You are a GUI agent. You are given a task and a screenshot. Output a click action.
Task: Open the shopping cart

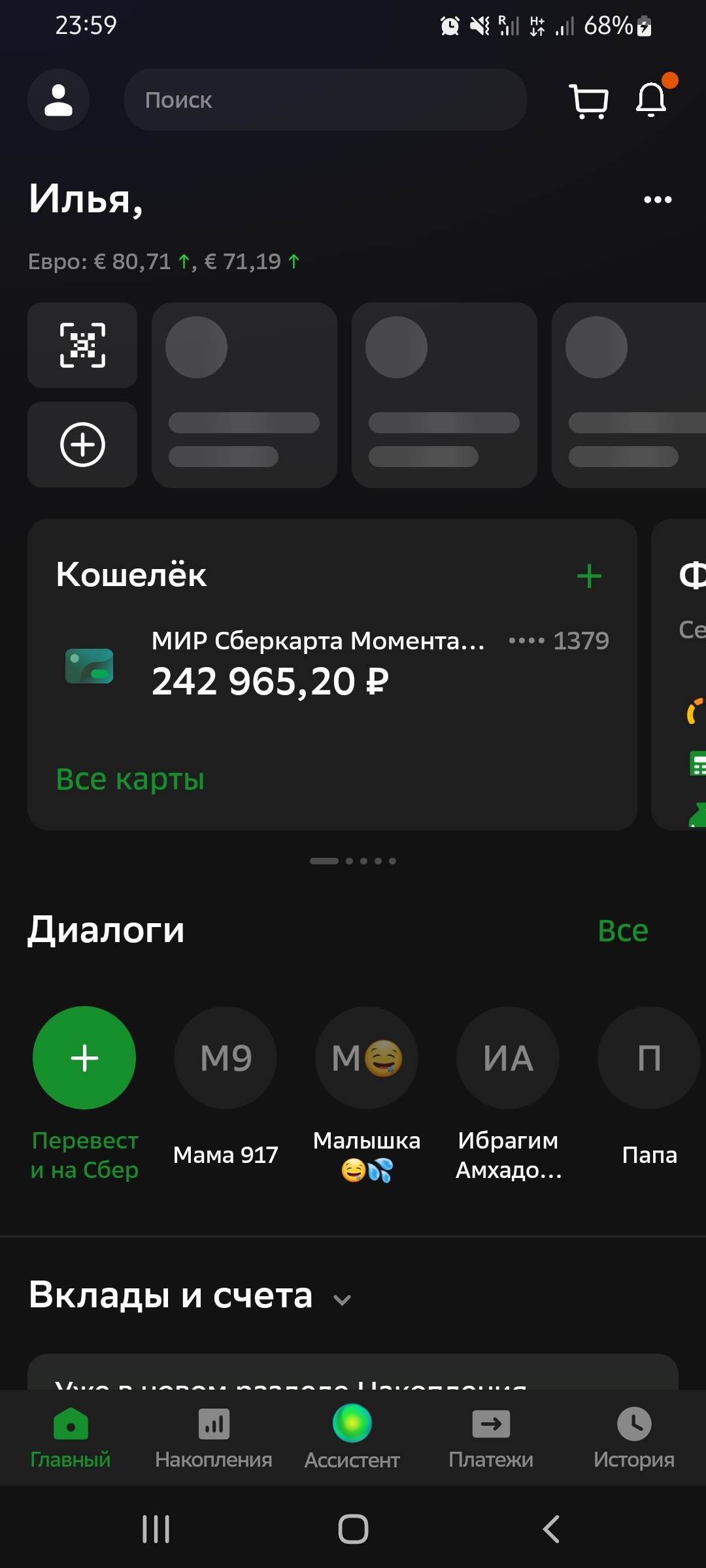(588, 101)
